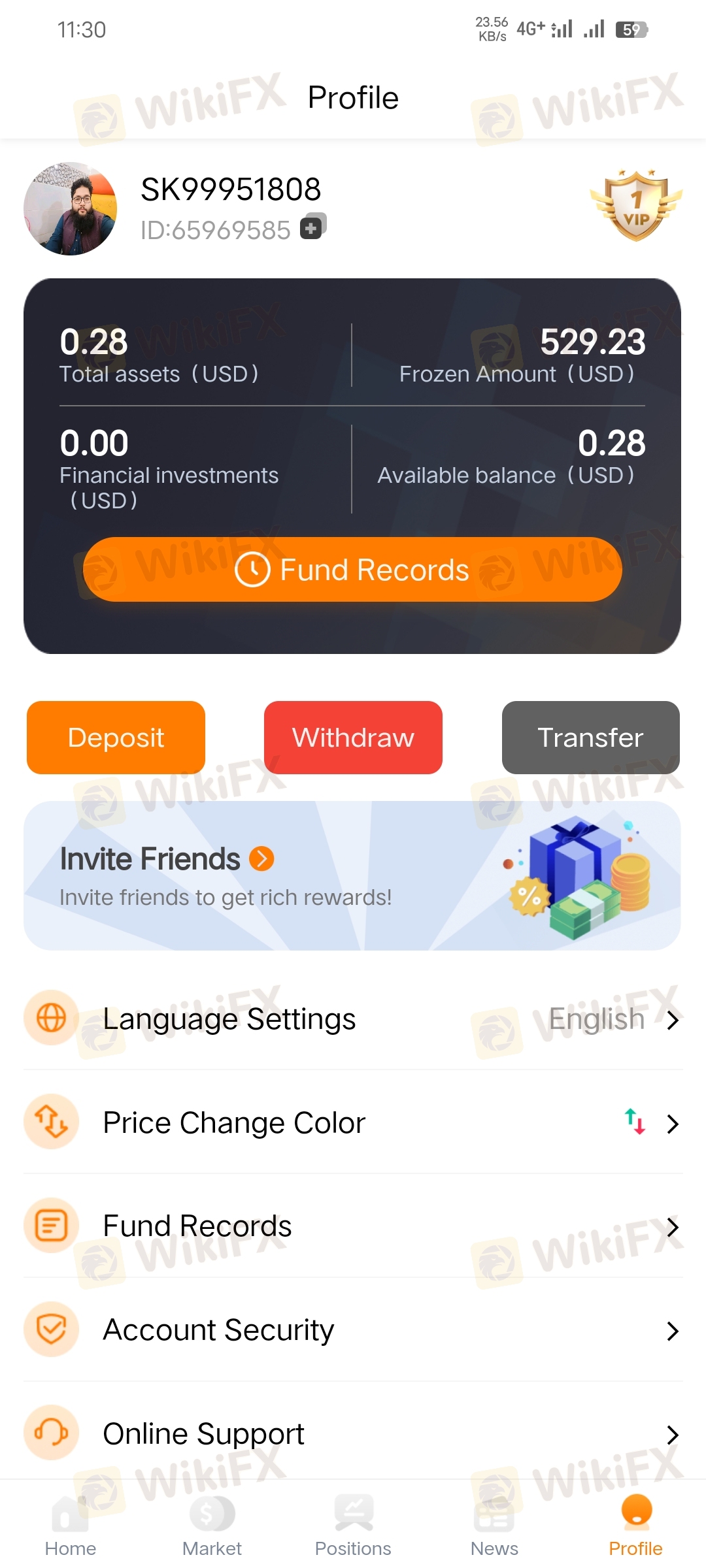Contact Online Support
The height and width of the screenshot is (1568, 706).
353,1433
